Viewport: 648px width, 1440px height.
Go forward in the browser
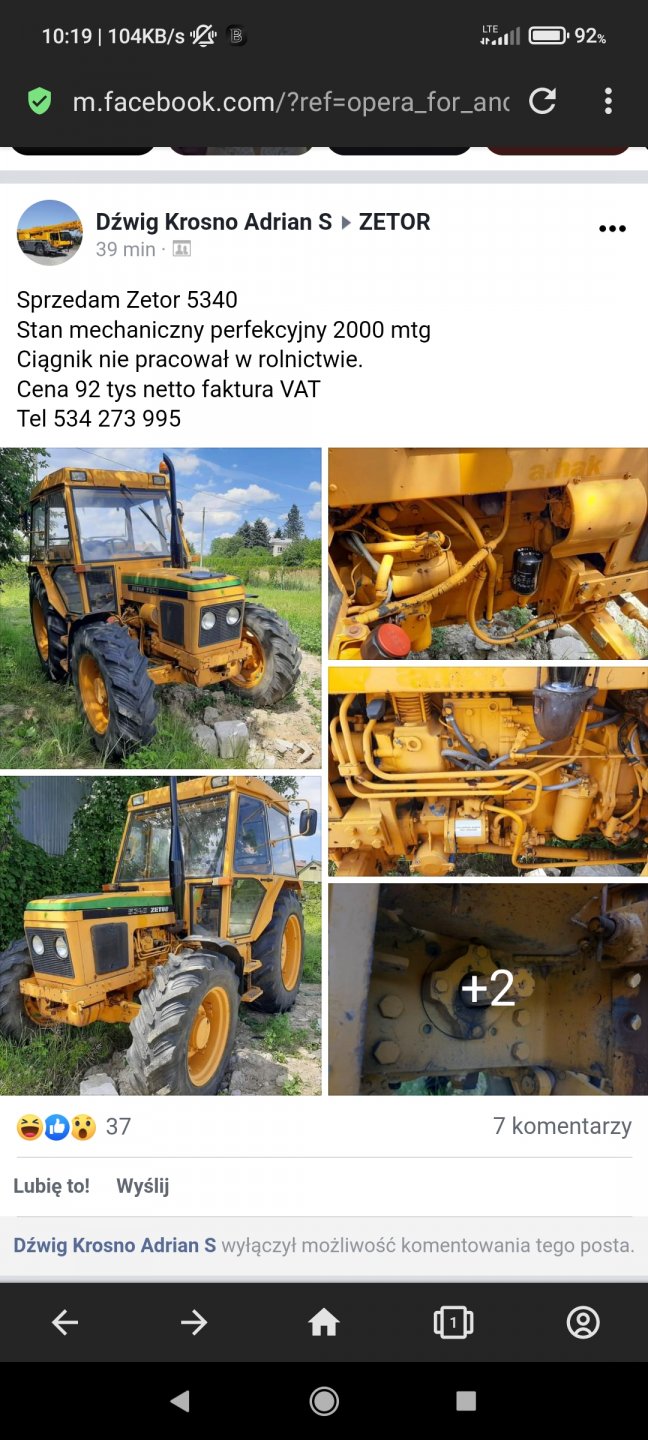pyautogui.click(x=194, y=1322)
